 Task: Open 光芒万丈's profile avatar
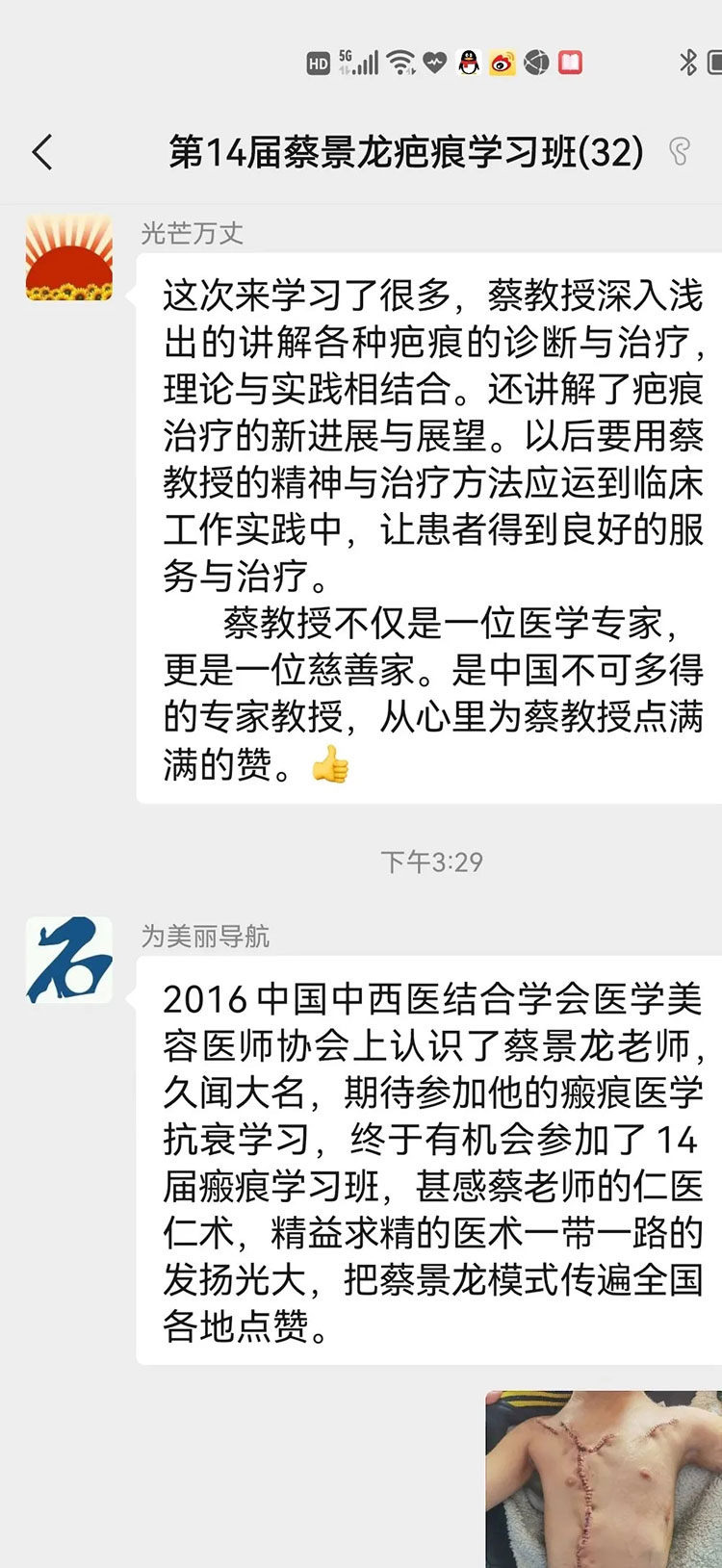(x=68, y=258)
